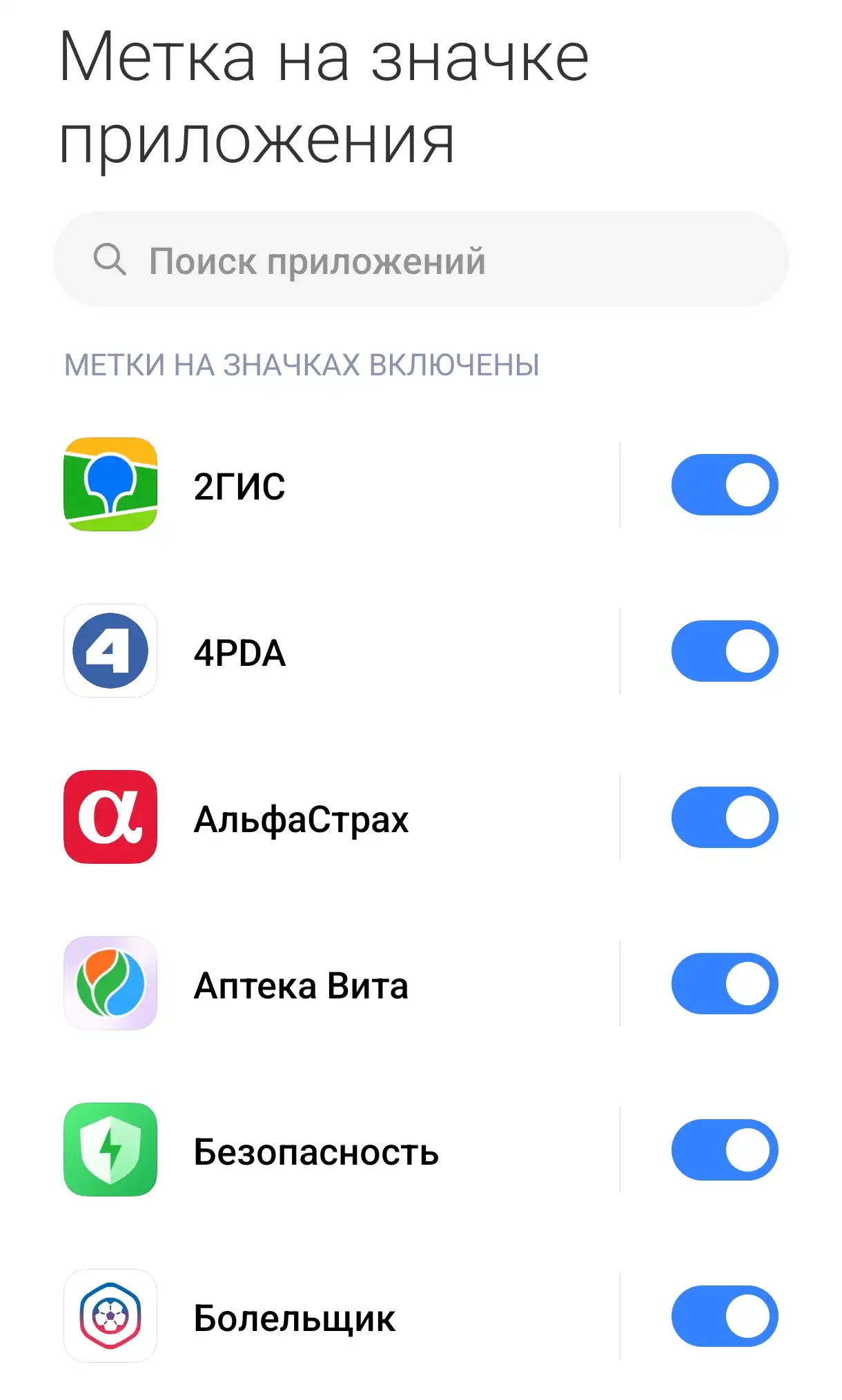Image resolution: width=842 pixels, height=1400 pixels.
Task: Tap the Поиск приложений search field
Action: tap(421, 260)
